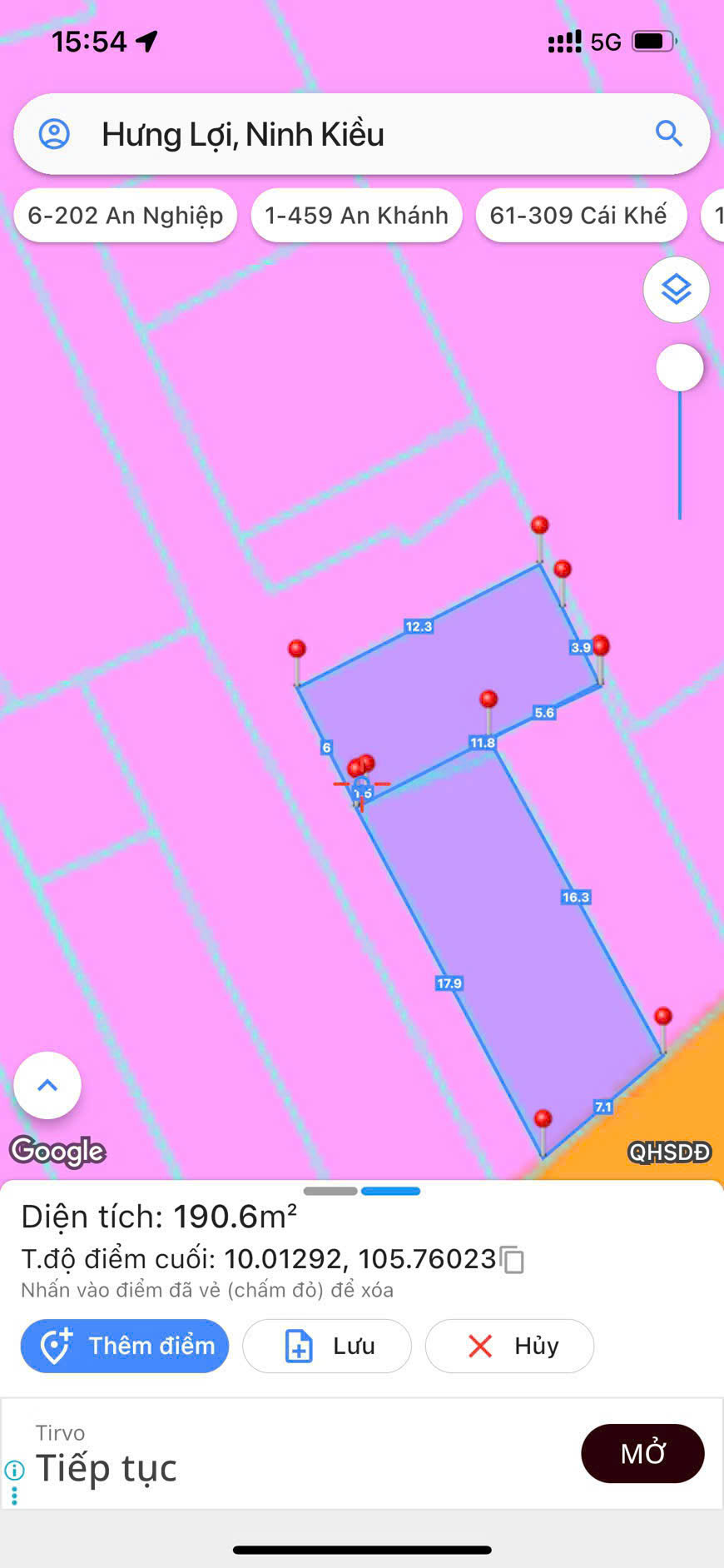
Task: Save the drawn area with Lưu
Action: [x=327, y=1346]
